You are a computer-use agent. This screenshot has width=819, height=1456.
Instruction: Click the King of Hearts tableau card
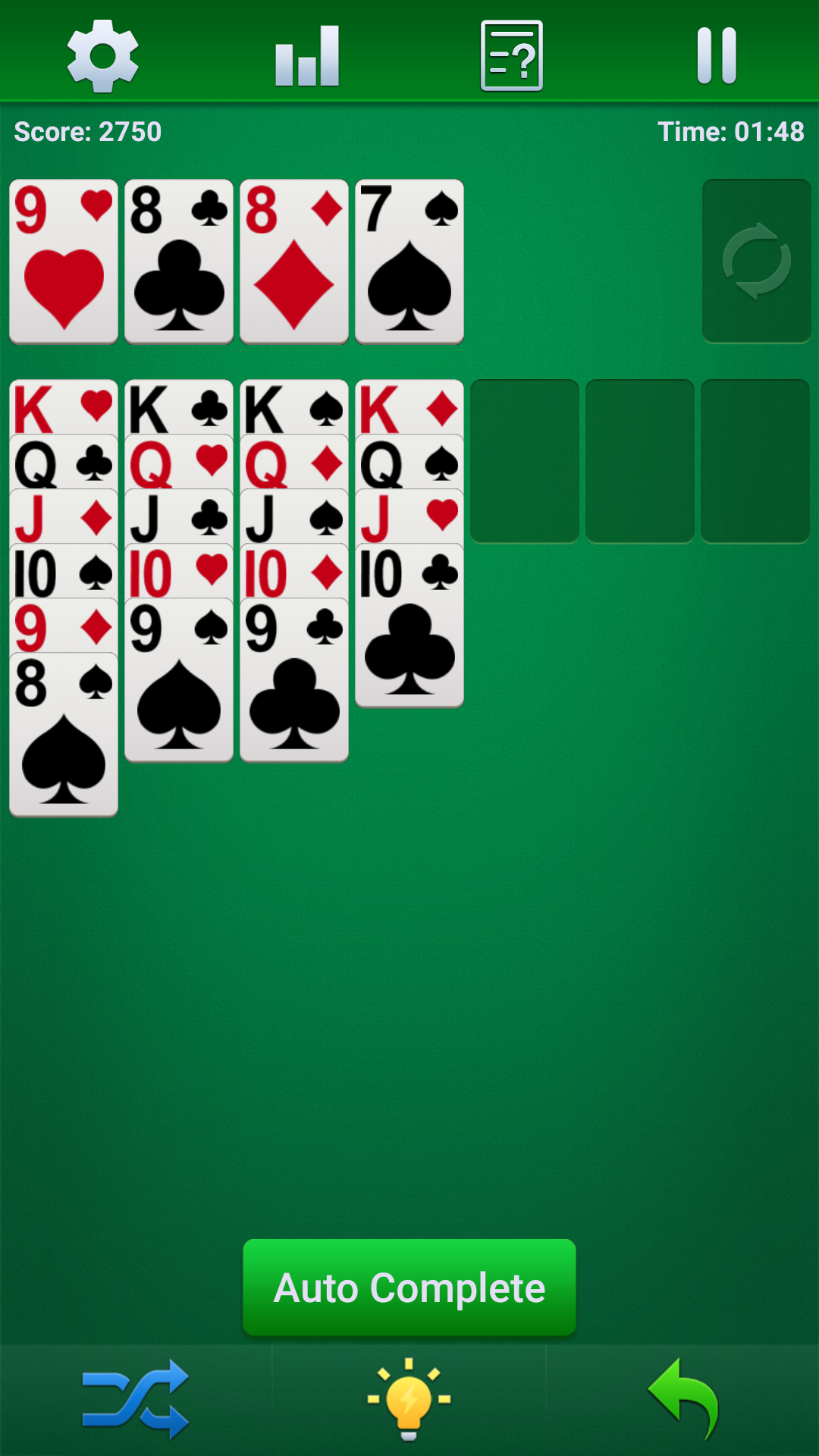click(x=64, y=407)
